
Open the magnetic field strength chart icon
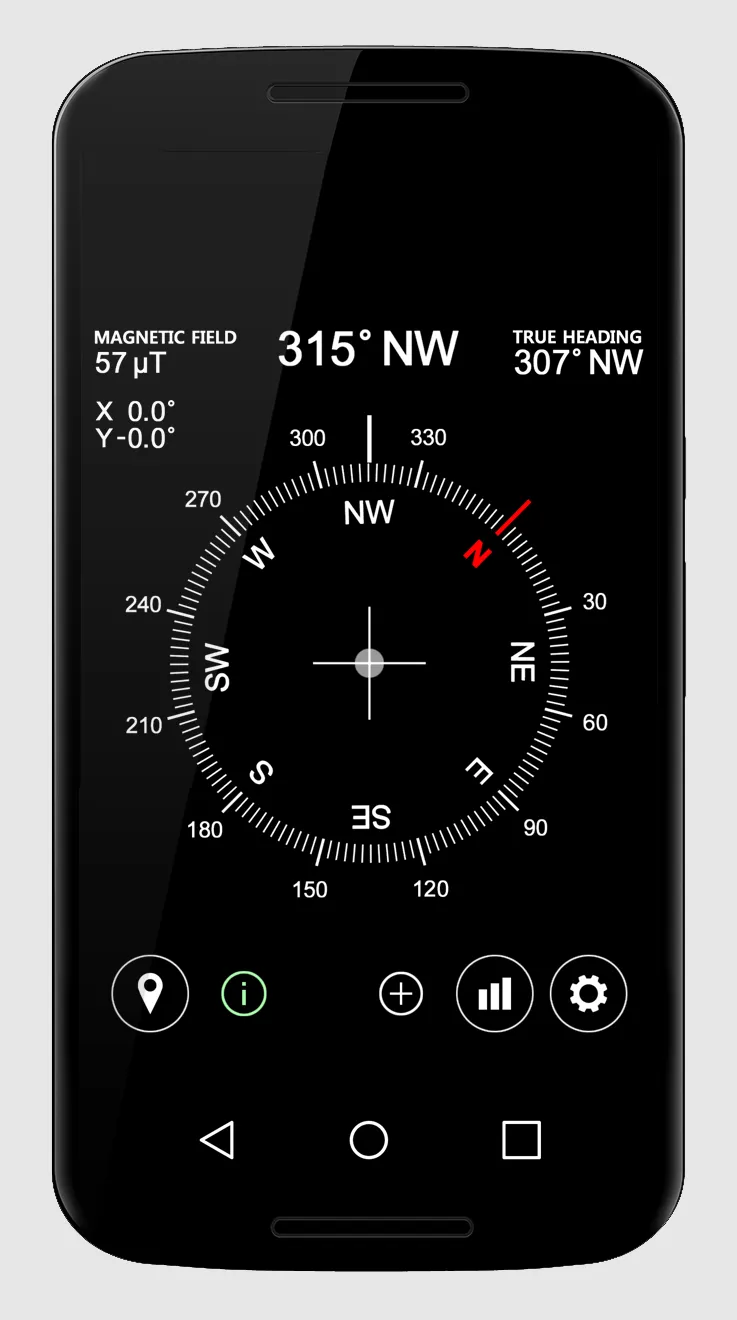(494, 994)
